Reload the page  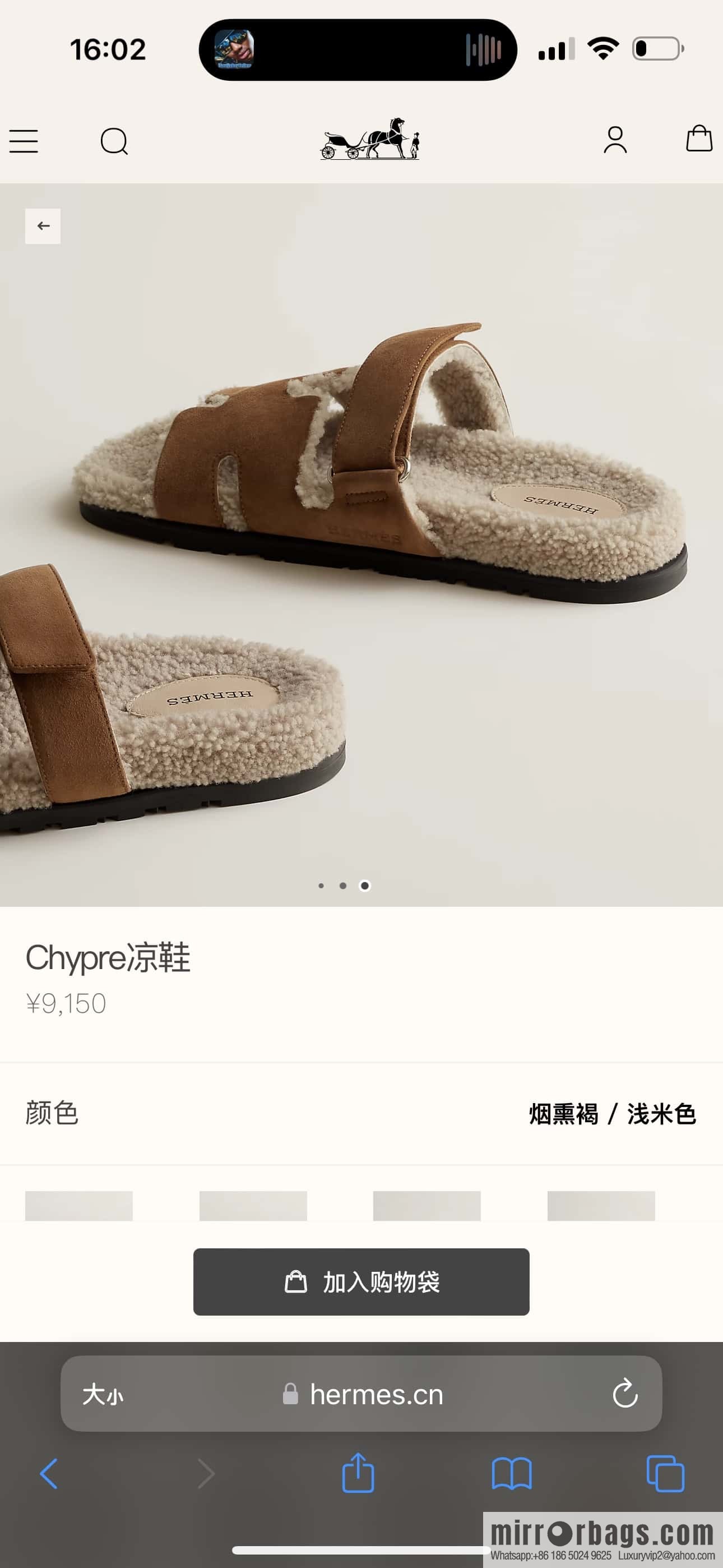coord(624,1394)
